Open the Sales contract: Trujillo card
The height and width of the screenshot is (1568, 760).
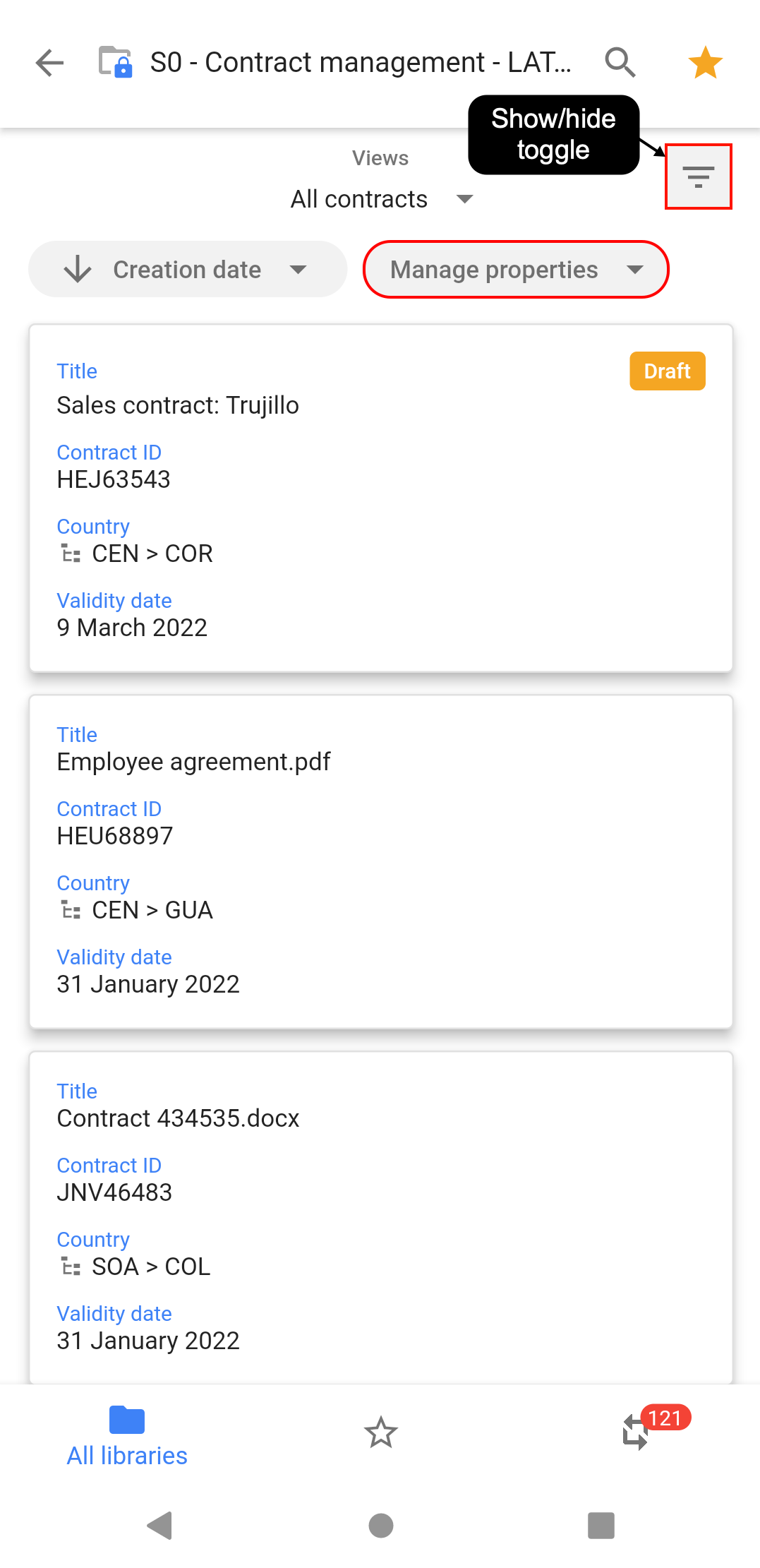click(381, 498)
